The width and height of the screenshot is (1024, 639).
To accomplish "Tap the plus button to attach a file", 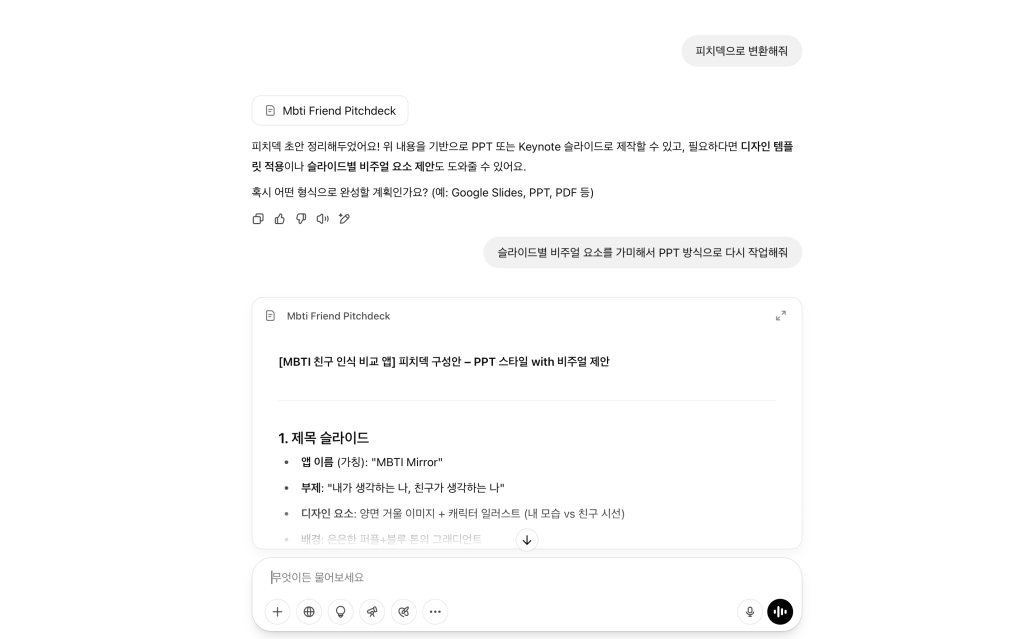I will [278, 612].
